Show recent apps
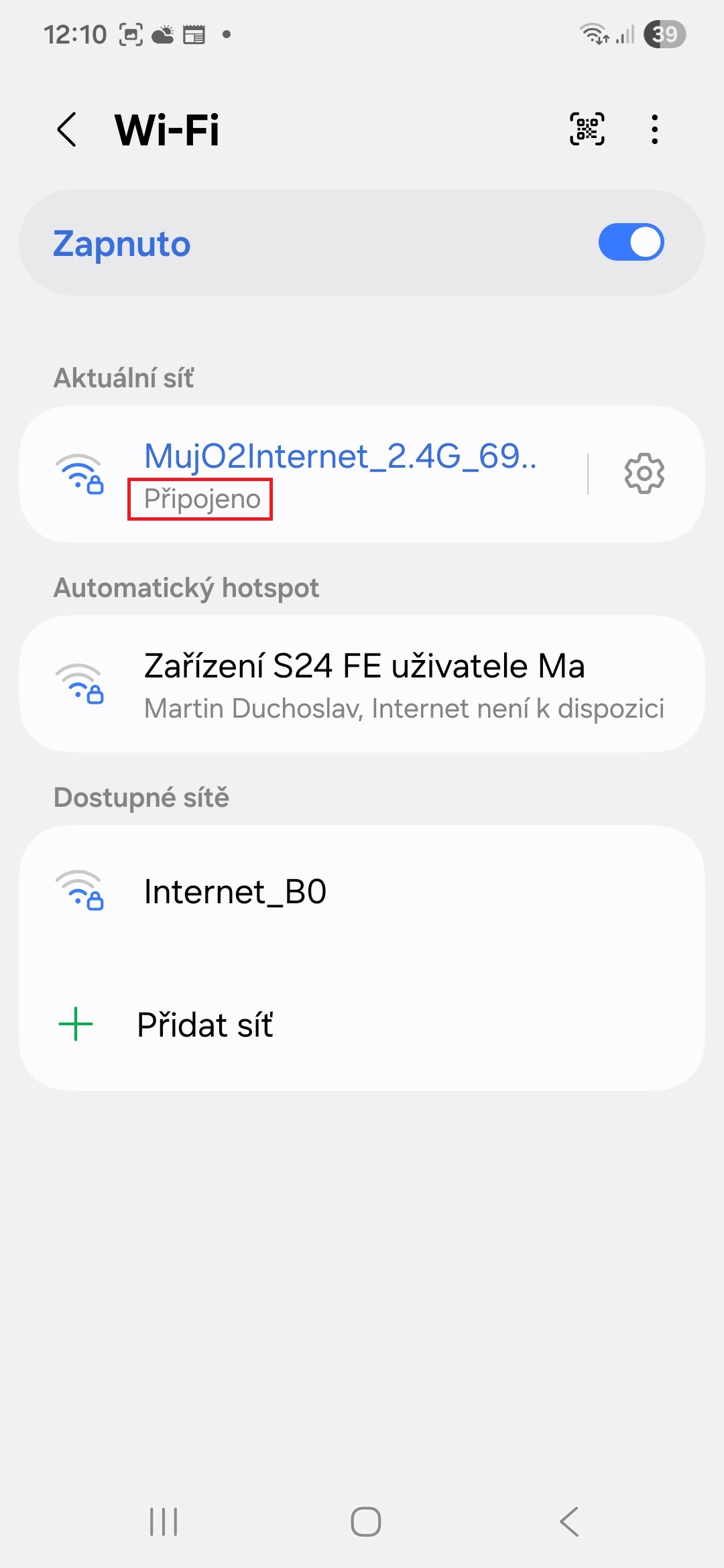Viewport: 724px width, 1568px height. 164,1521
